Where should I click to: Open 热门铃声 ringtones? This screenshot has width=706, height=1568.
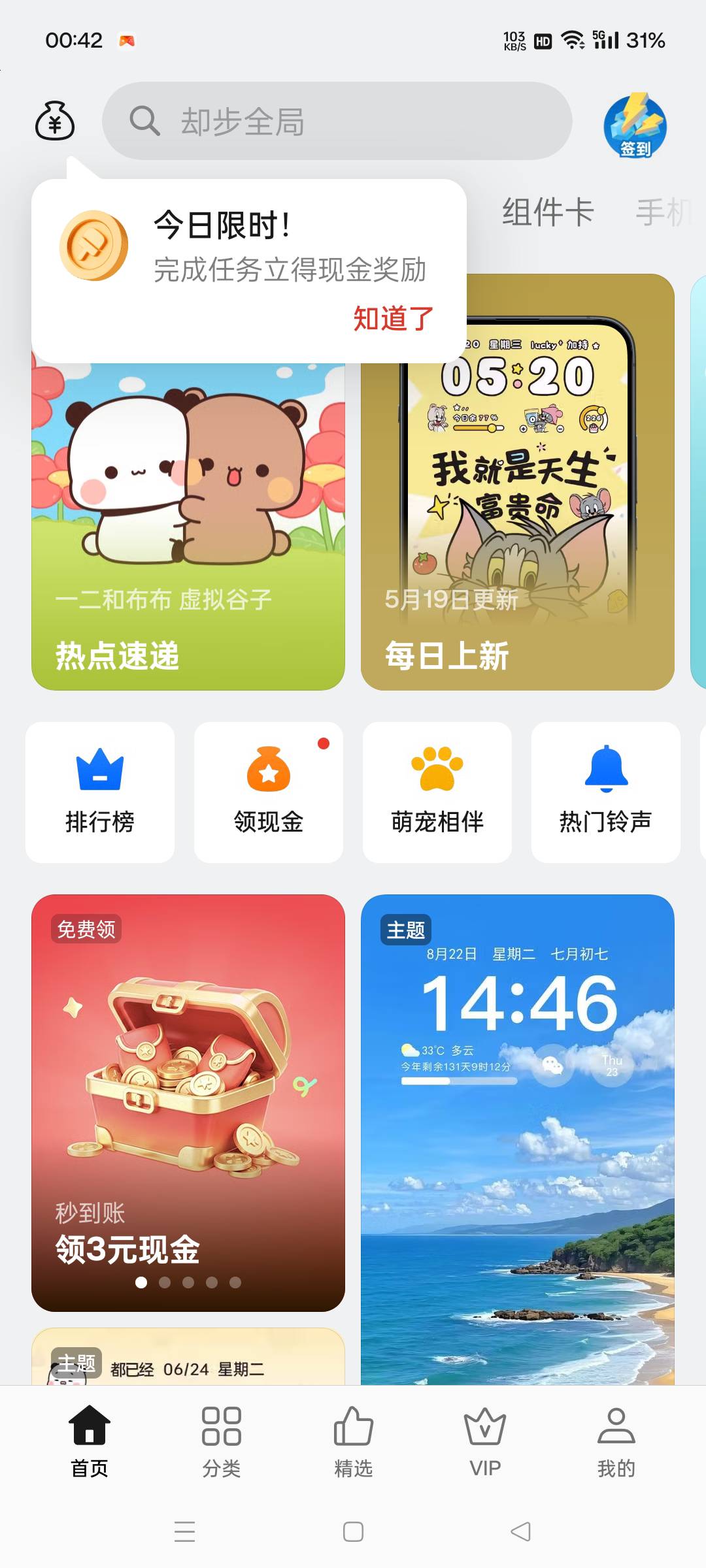606,792
